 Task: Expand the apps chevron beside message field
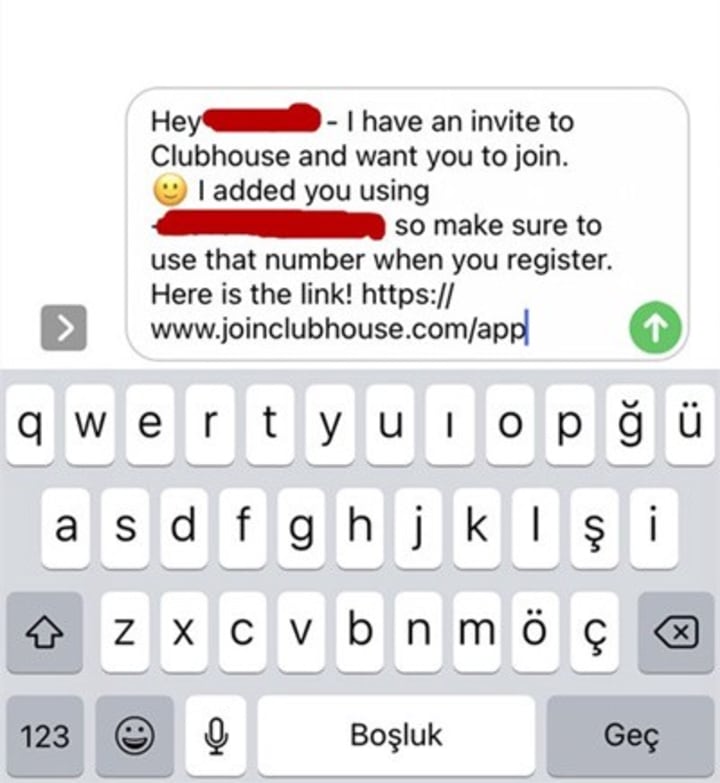(x=63, y=328)
